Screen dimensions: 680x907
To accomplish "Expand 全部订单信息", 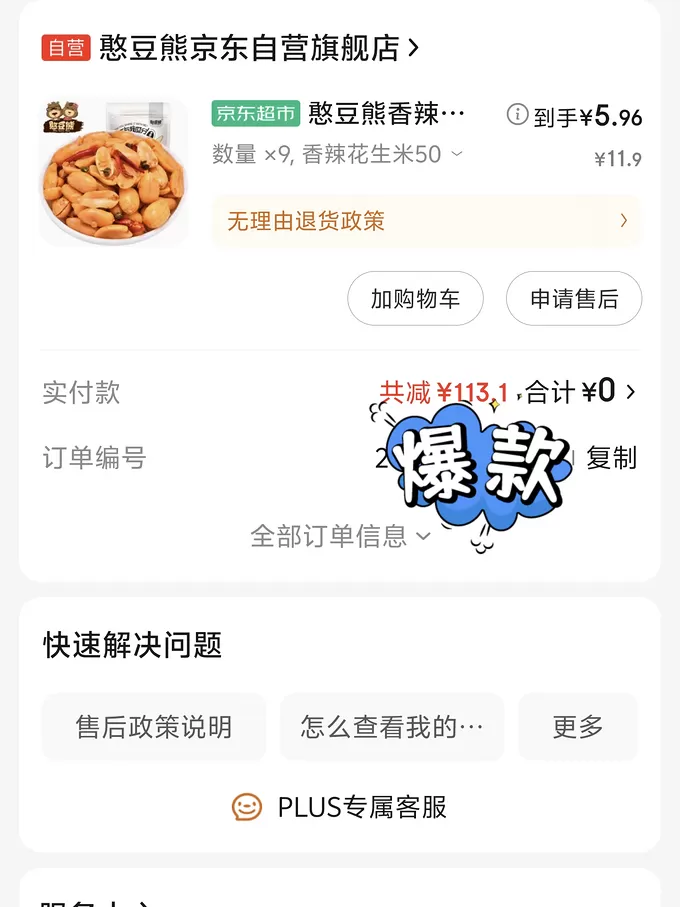I will (x=340, y=536).
